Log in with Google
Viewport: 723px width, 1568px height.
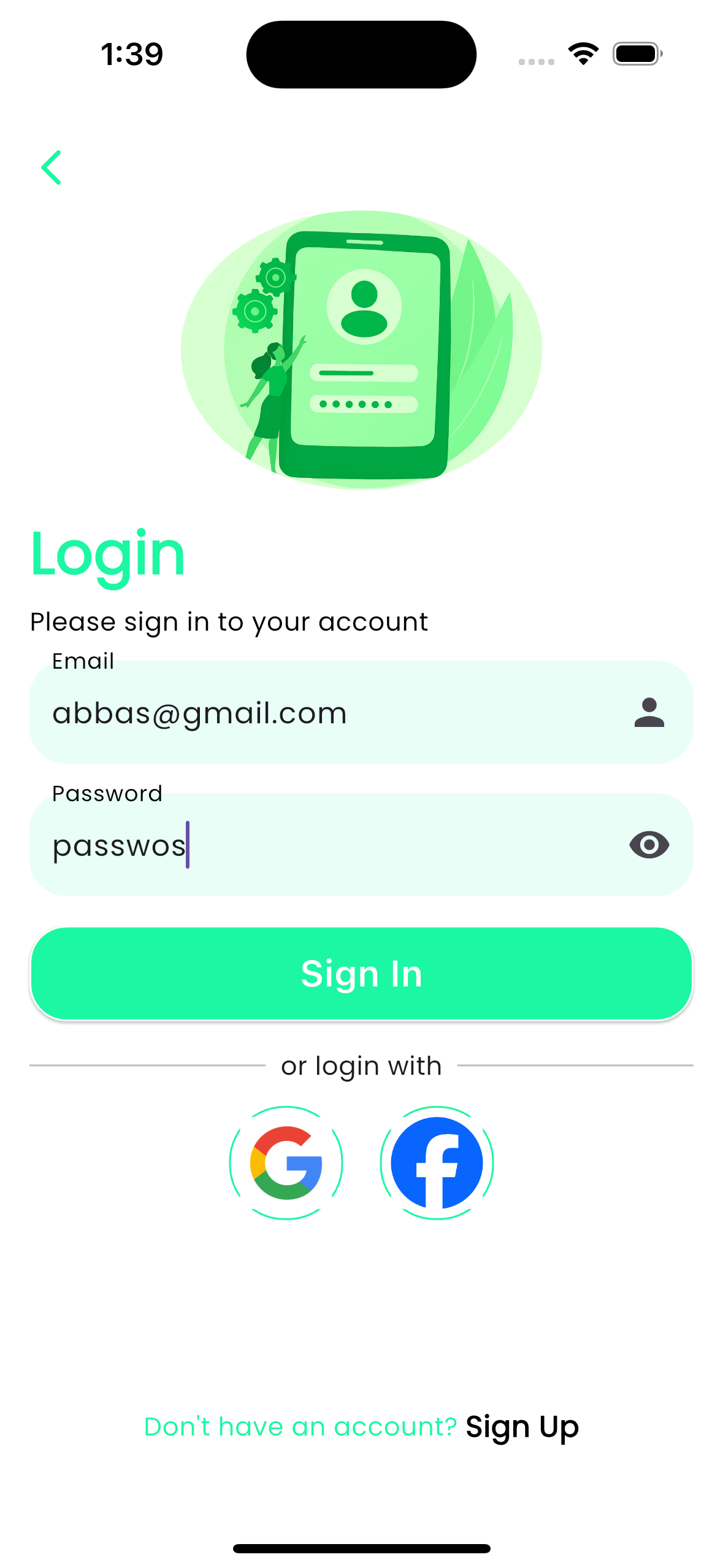[286, 1163]
